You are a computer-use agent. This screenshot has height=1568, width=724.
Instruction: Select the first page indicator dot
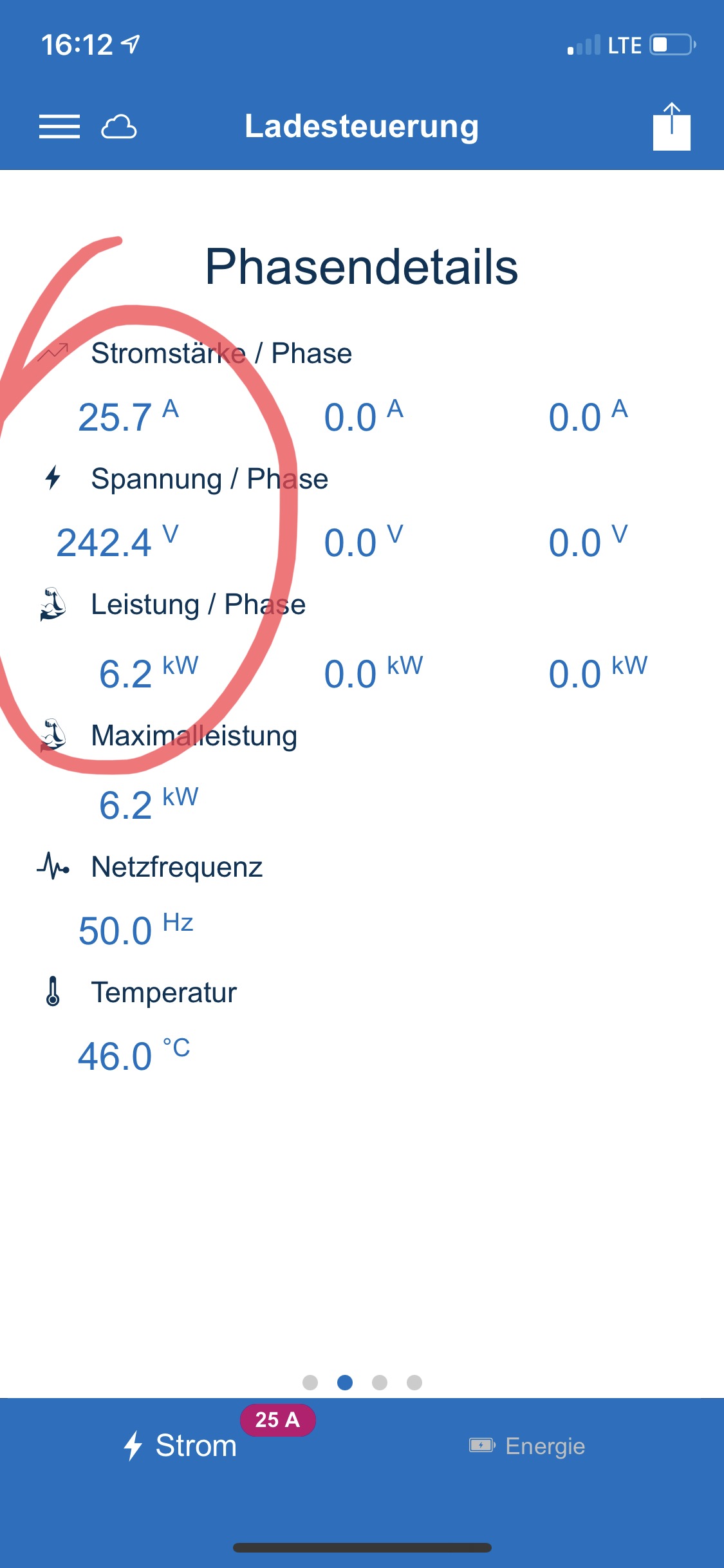pos(310,1383)
